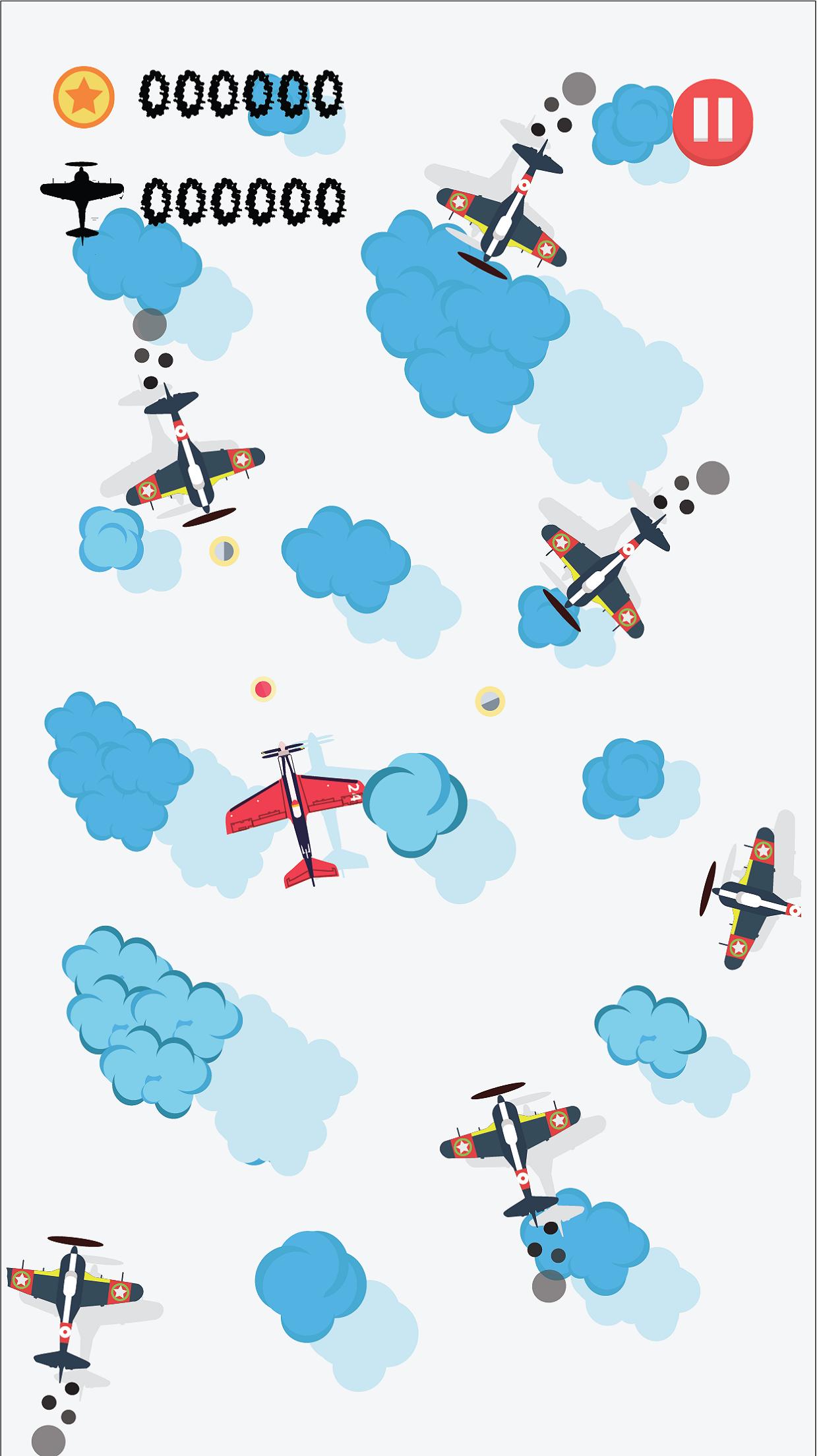
Task: Pause the game with the red button
Action: (713, 121)
